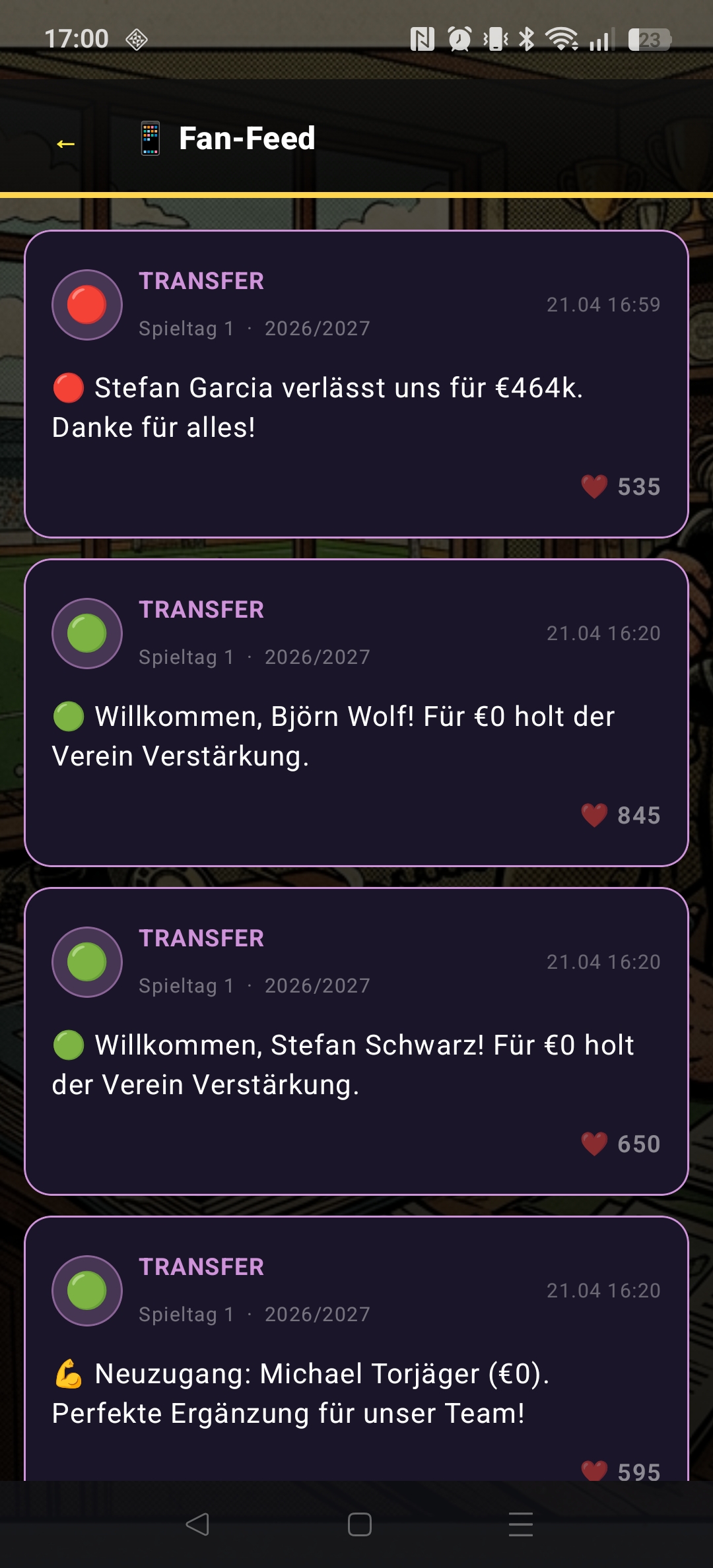Like the Stefan Schwarz welcome post

click(594, 1144)
